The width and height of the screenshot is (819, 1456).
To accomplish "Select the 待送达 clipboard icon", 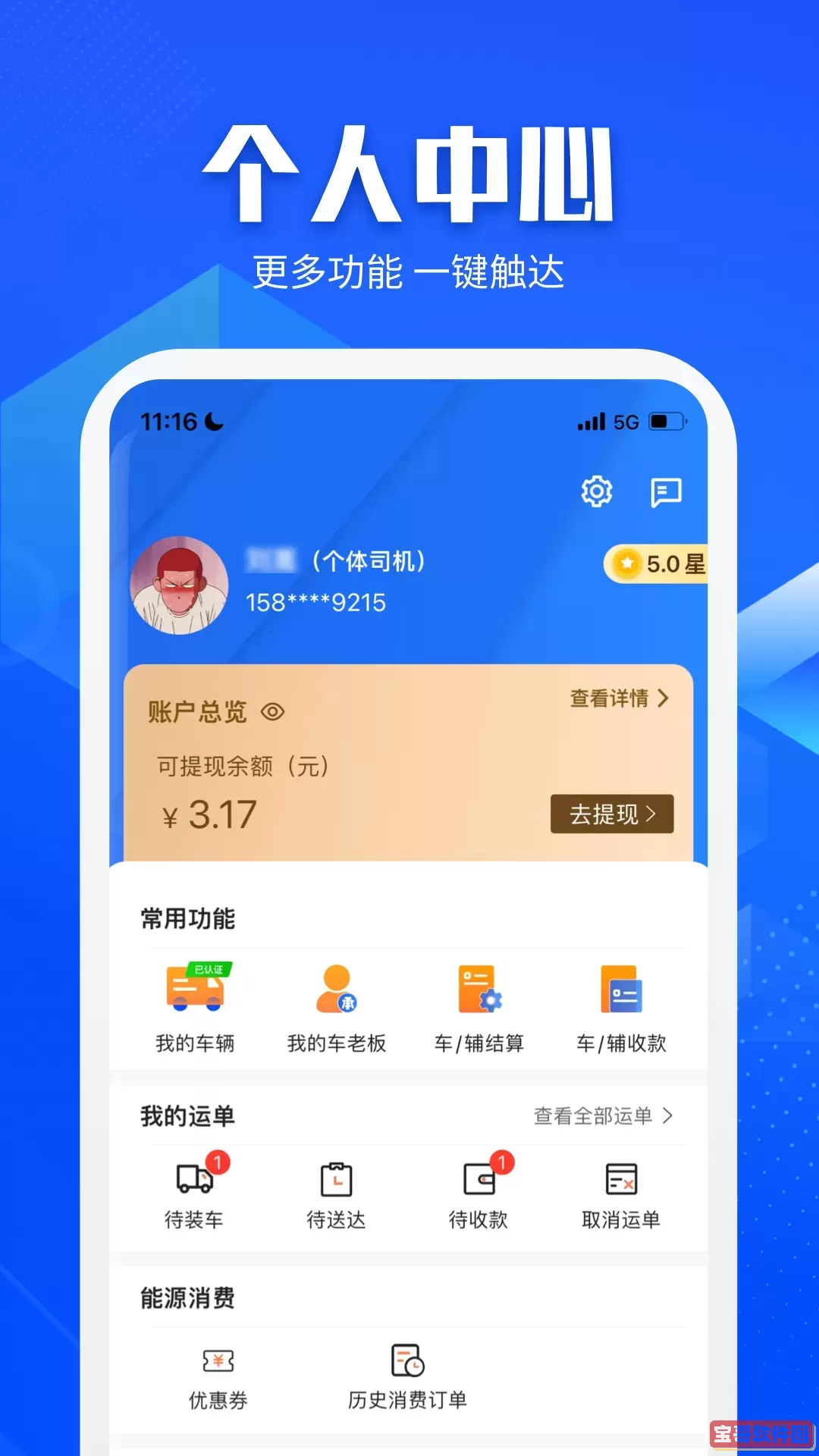I will (x=336, y=1181).
